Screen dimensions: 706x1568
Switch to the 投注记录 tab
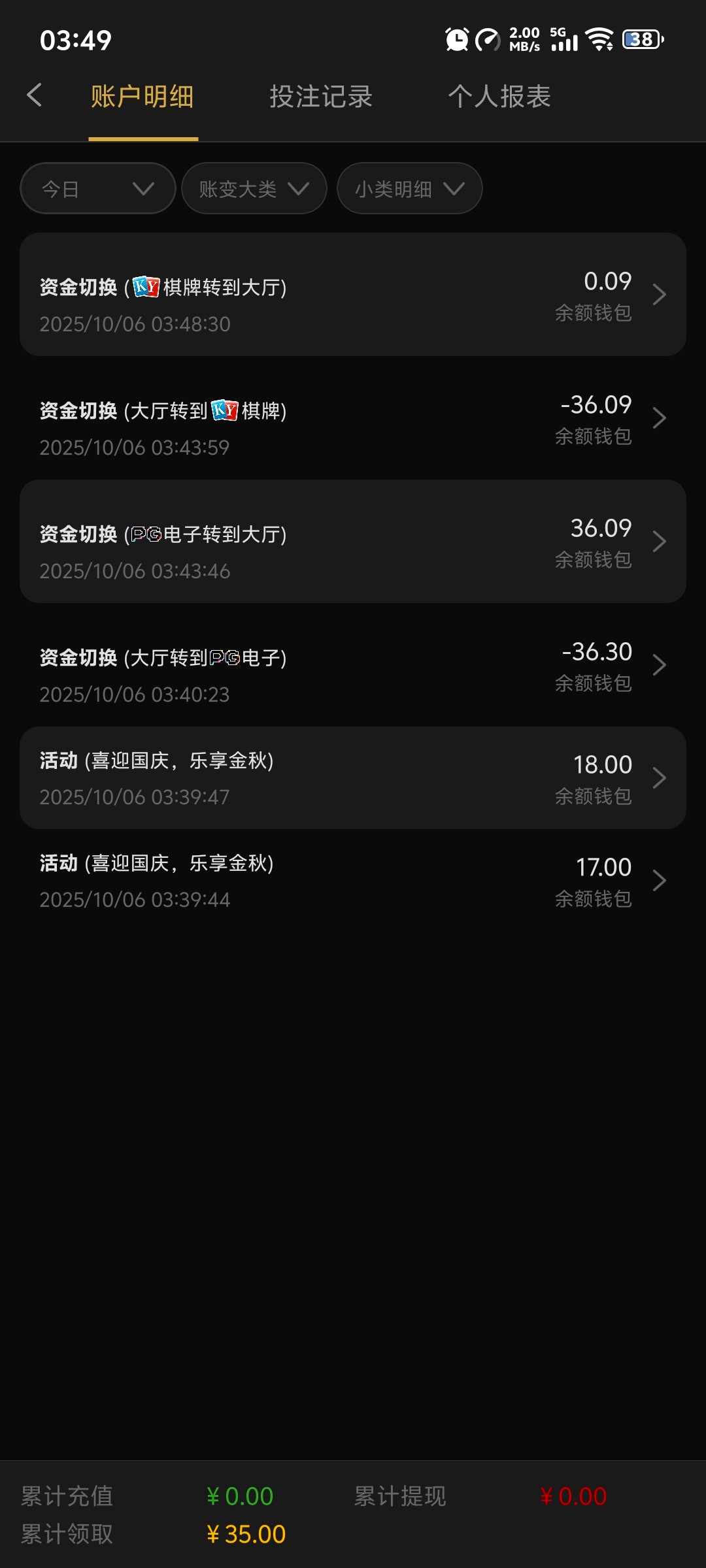[x=321, y=97]
